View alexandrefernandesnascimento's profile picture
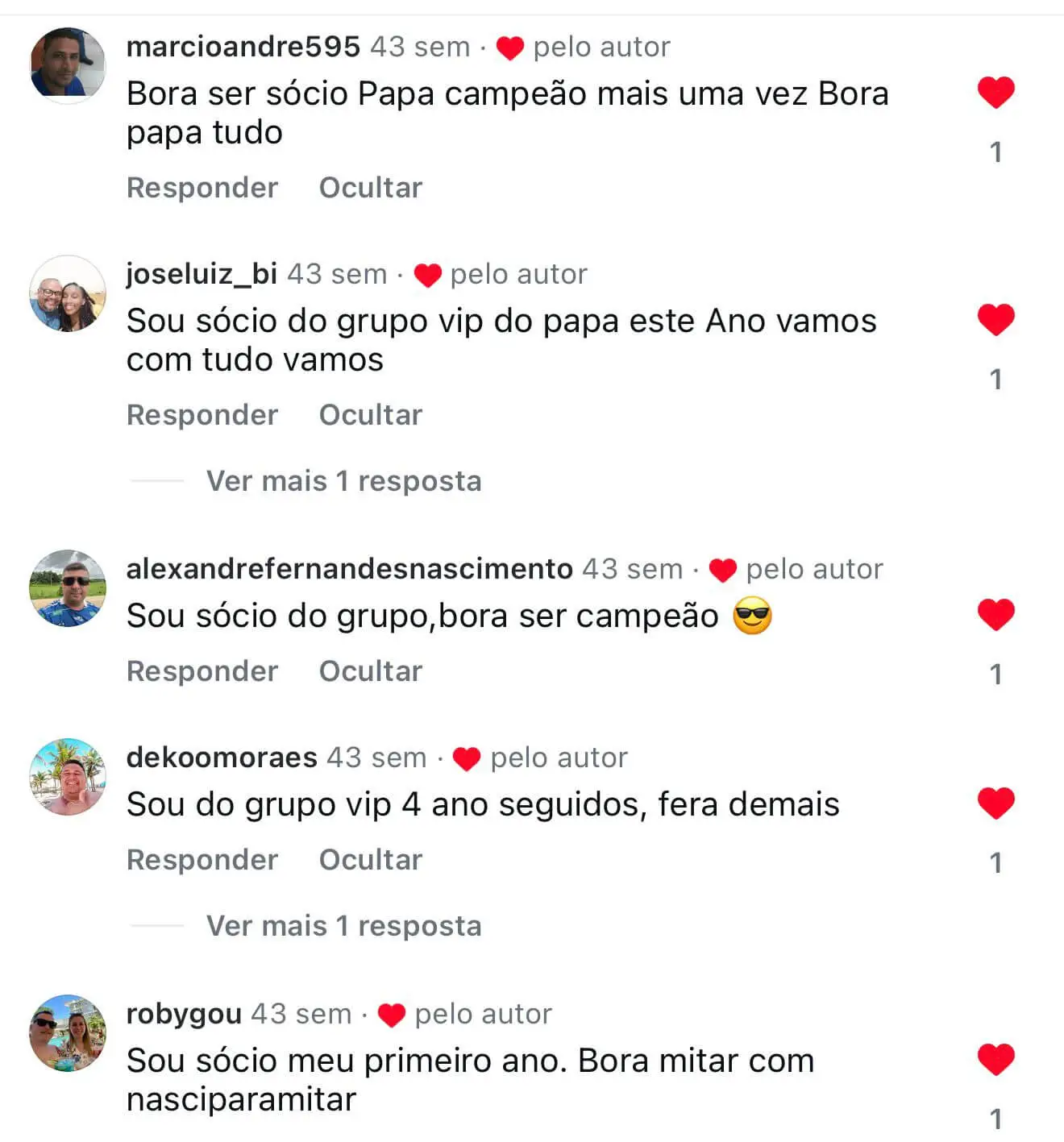This screenshot has width=1064, height=1142. pyautogui.click(x=68, y=588)
